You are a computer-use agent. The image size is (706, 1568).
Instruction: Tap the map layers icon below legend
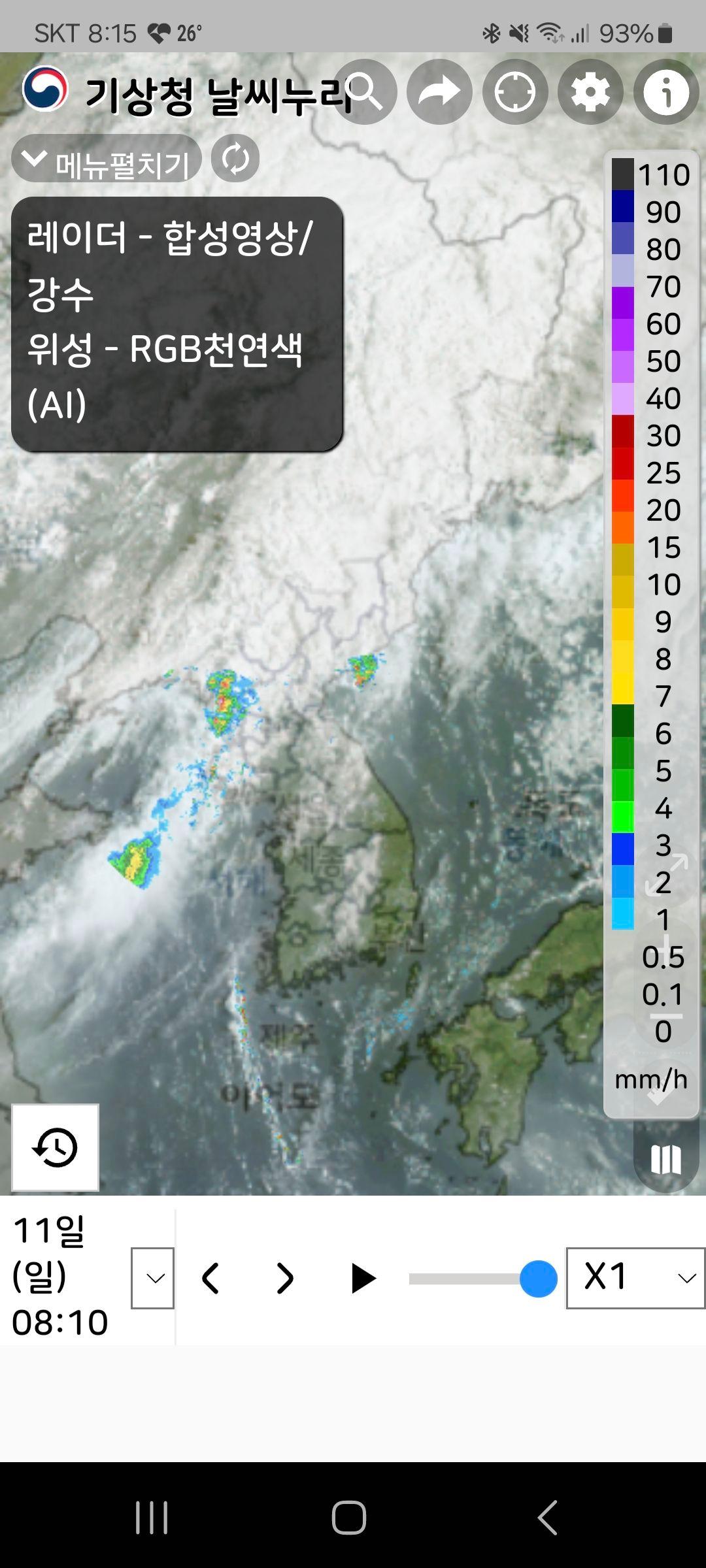[x=665, y=1159]
